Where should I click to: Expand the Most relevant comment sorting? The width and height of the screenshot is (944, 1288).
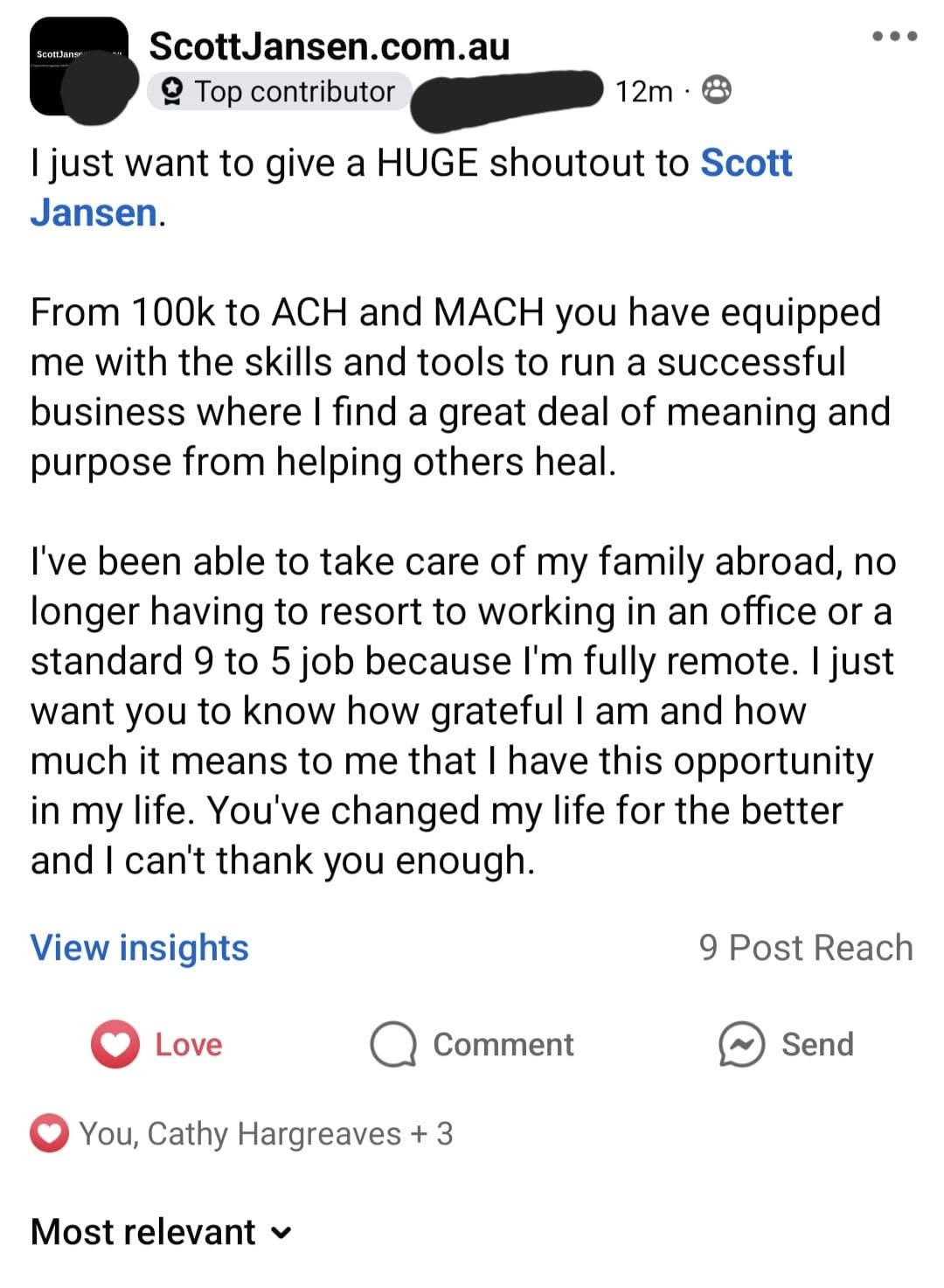coord(161,1232)
